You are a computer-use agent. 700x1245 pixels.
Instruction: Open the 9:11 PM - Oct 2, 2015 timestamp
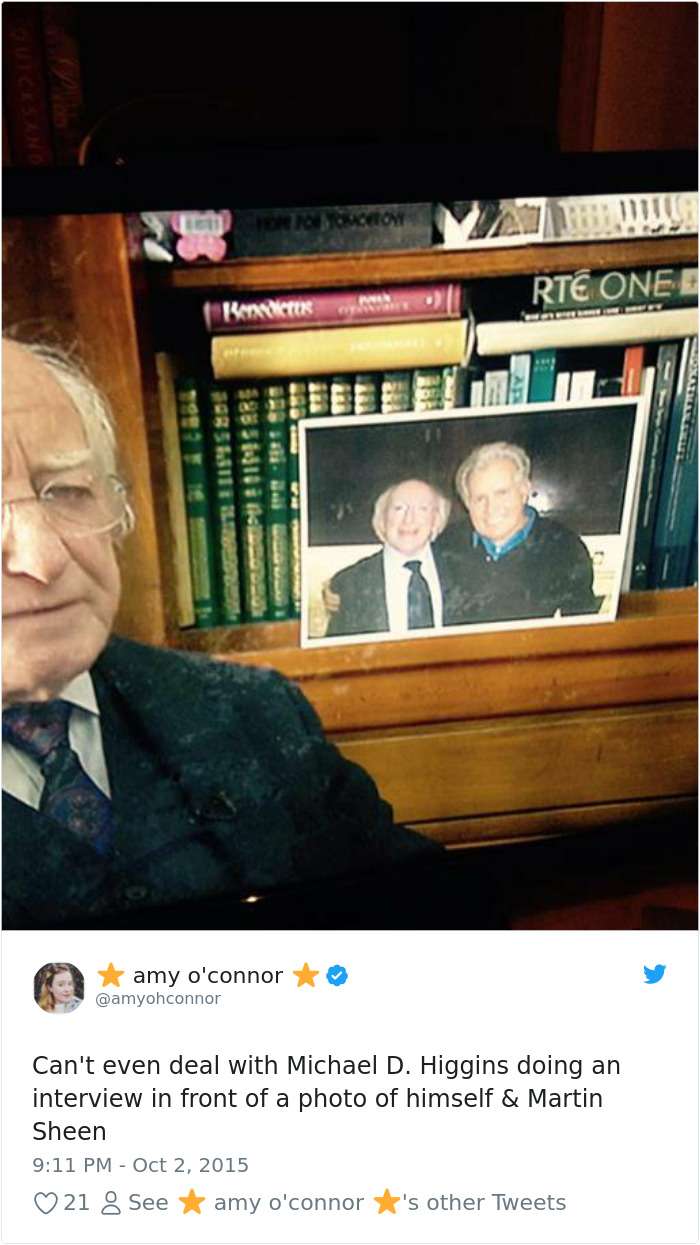(x=140, y=1165)
